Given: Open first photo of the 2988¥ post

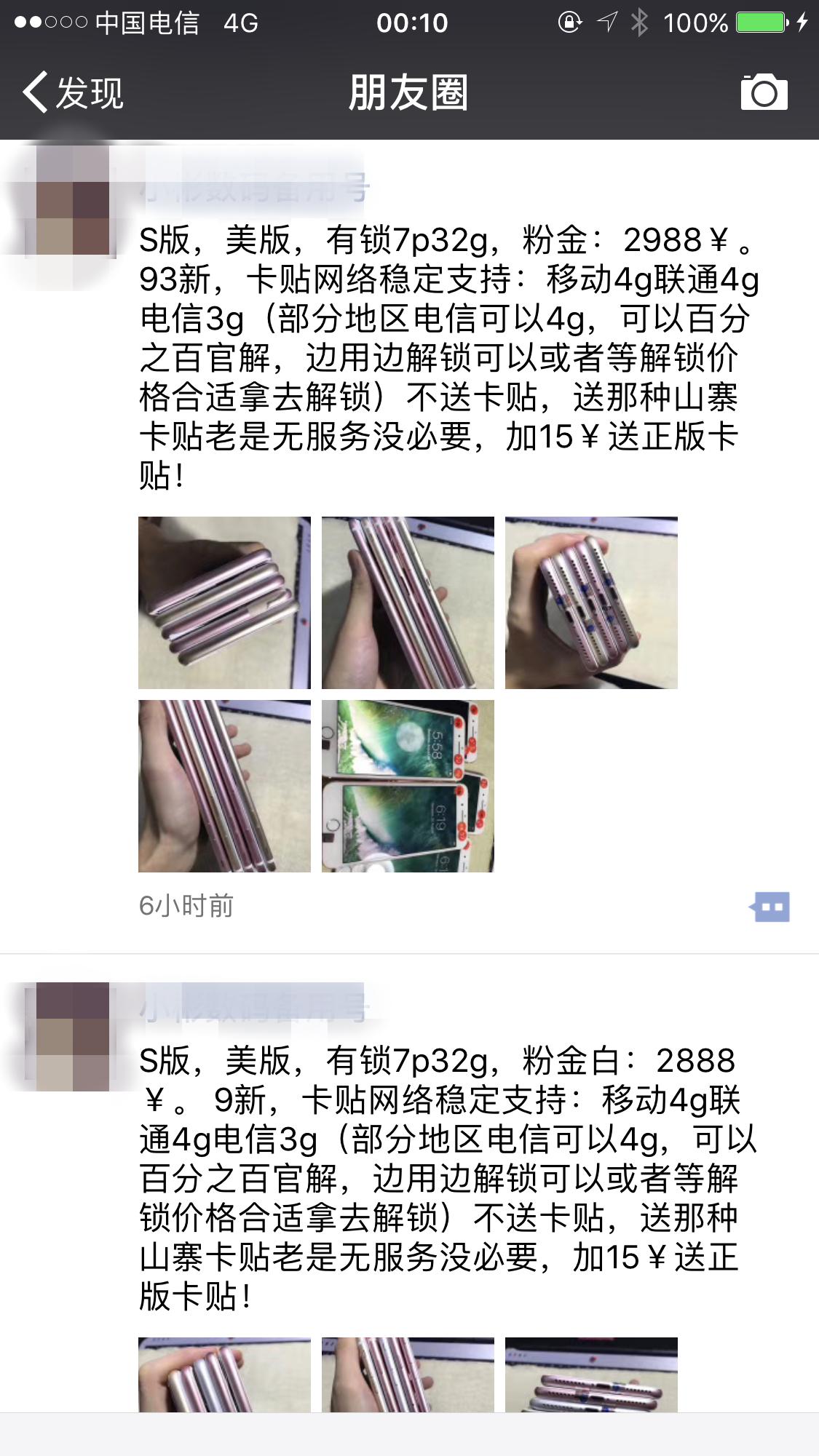Looking at the screenshot, I should (x=224, y=602).
